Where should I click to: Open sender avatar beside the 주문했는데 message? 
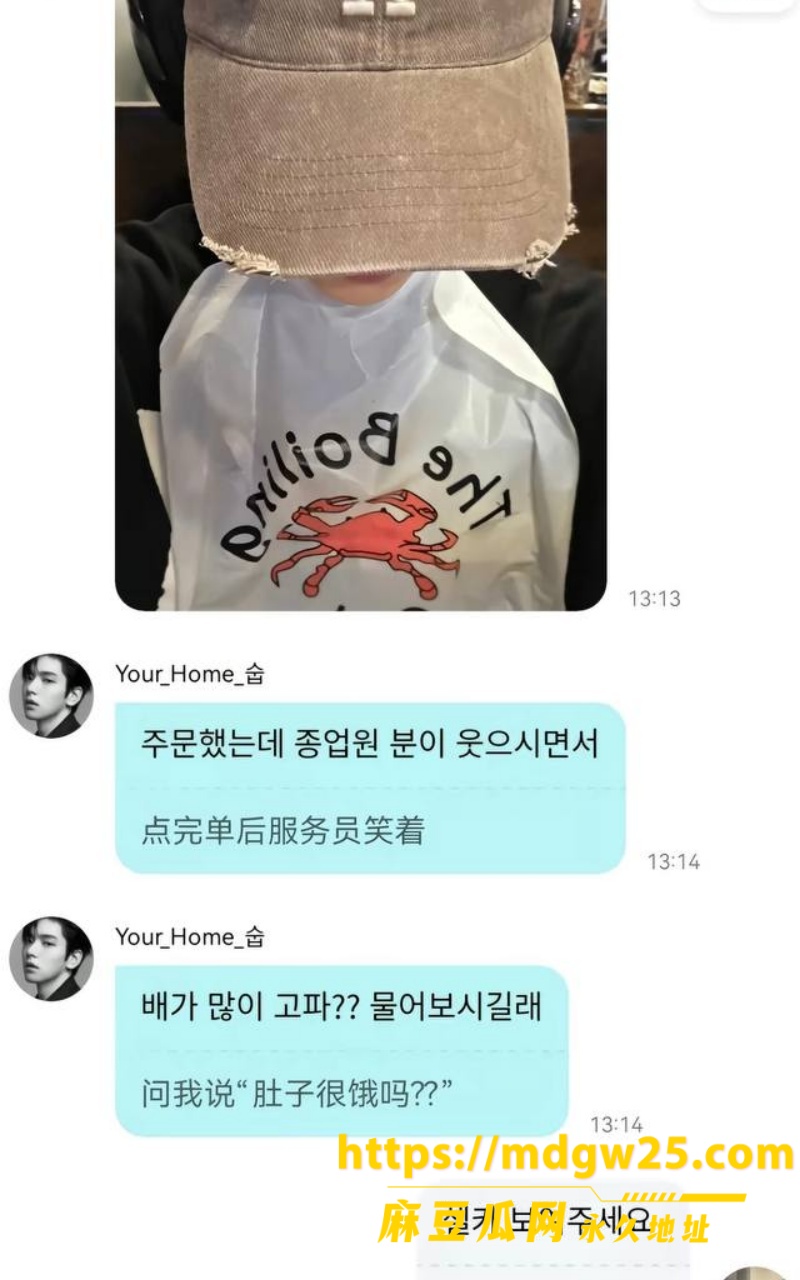pyautogui.click(x=51, y=696)
